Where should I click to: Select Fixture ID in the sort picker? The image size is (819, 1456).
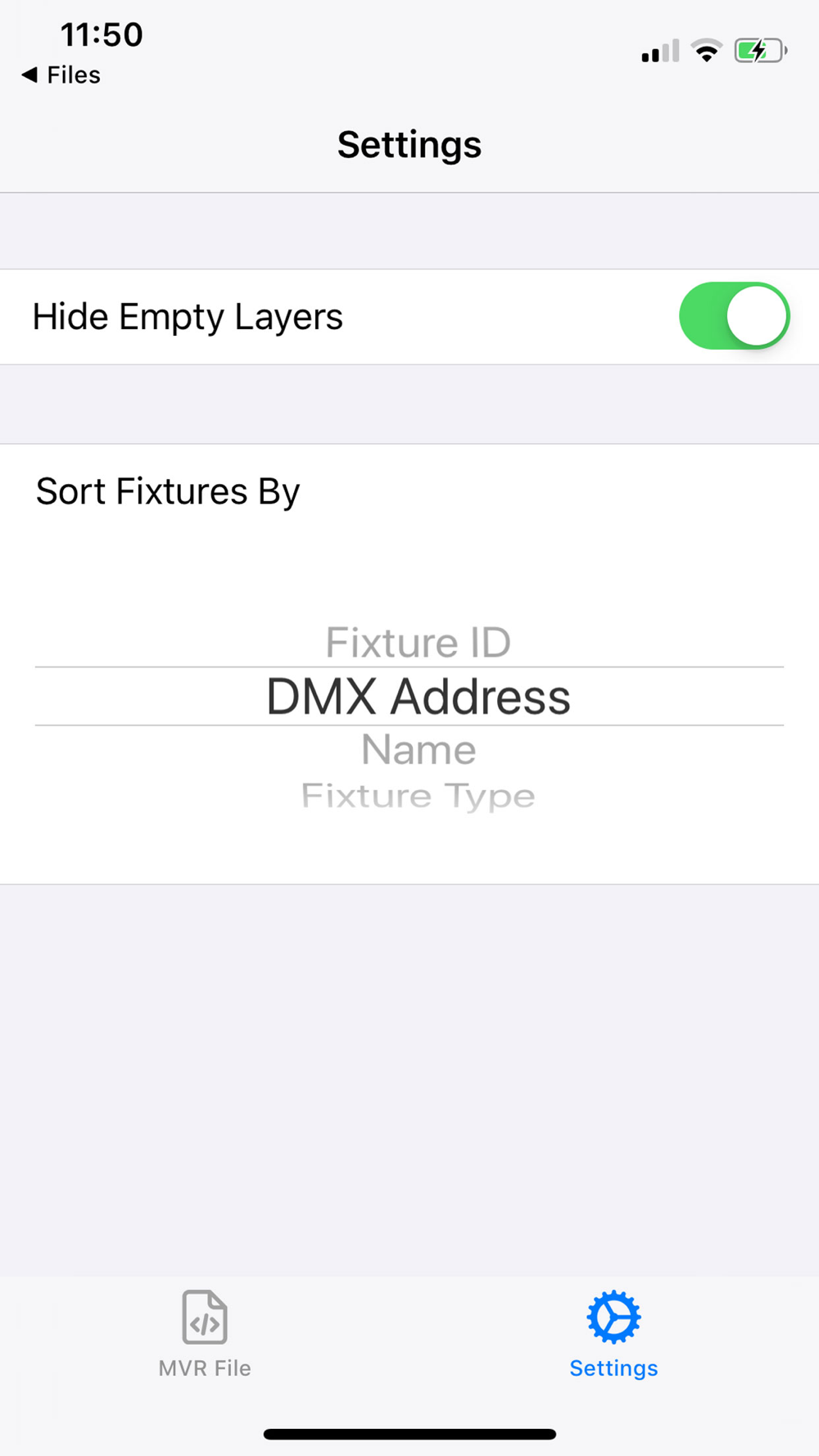click(x=418, y=642)
